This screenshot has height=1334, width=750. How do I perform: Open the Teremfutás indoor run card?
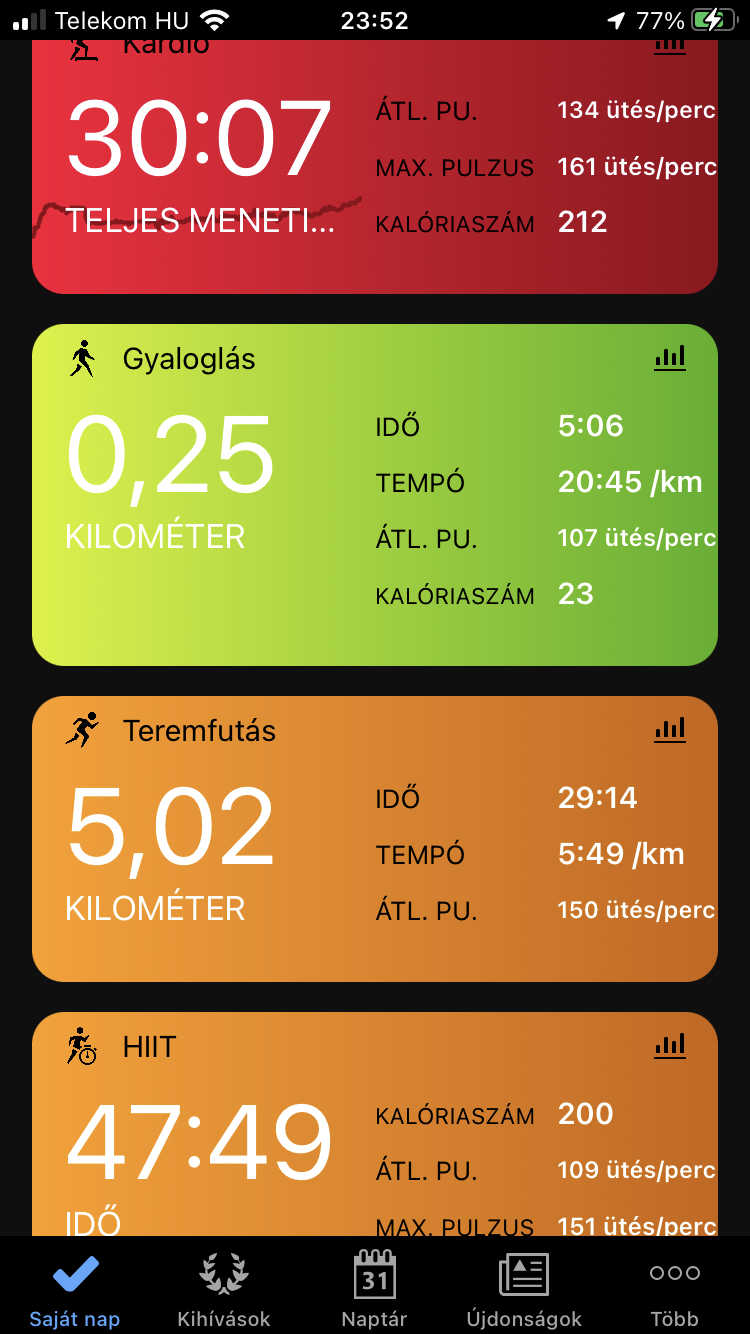point(374,838)
